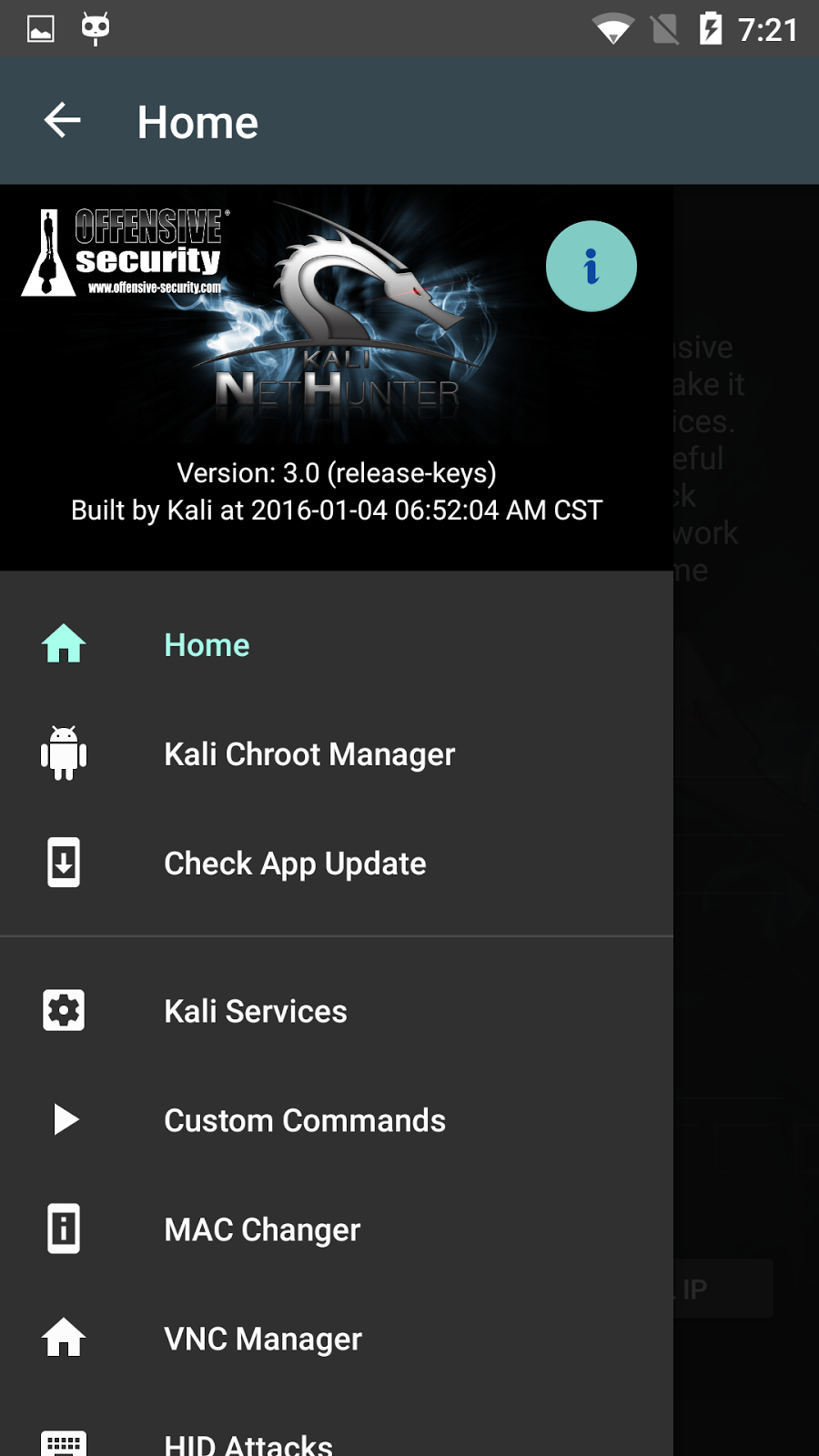The width and height of the screenshot is (819, 1456).
Task: Tap the back arrow in the app bar
Action: [x=63, y=121]
